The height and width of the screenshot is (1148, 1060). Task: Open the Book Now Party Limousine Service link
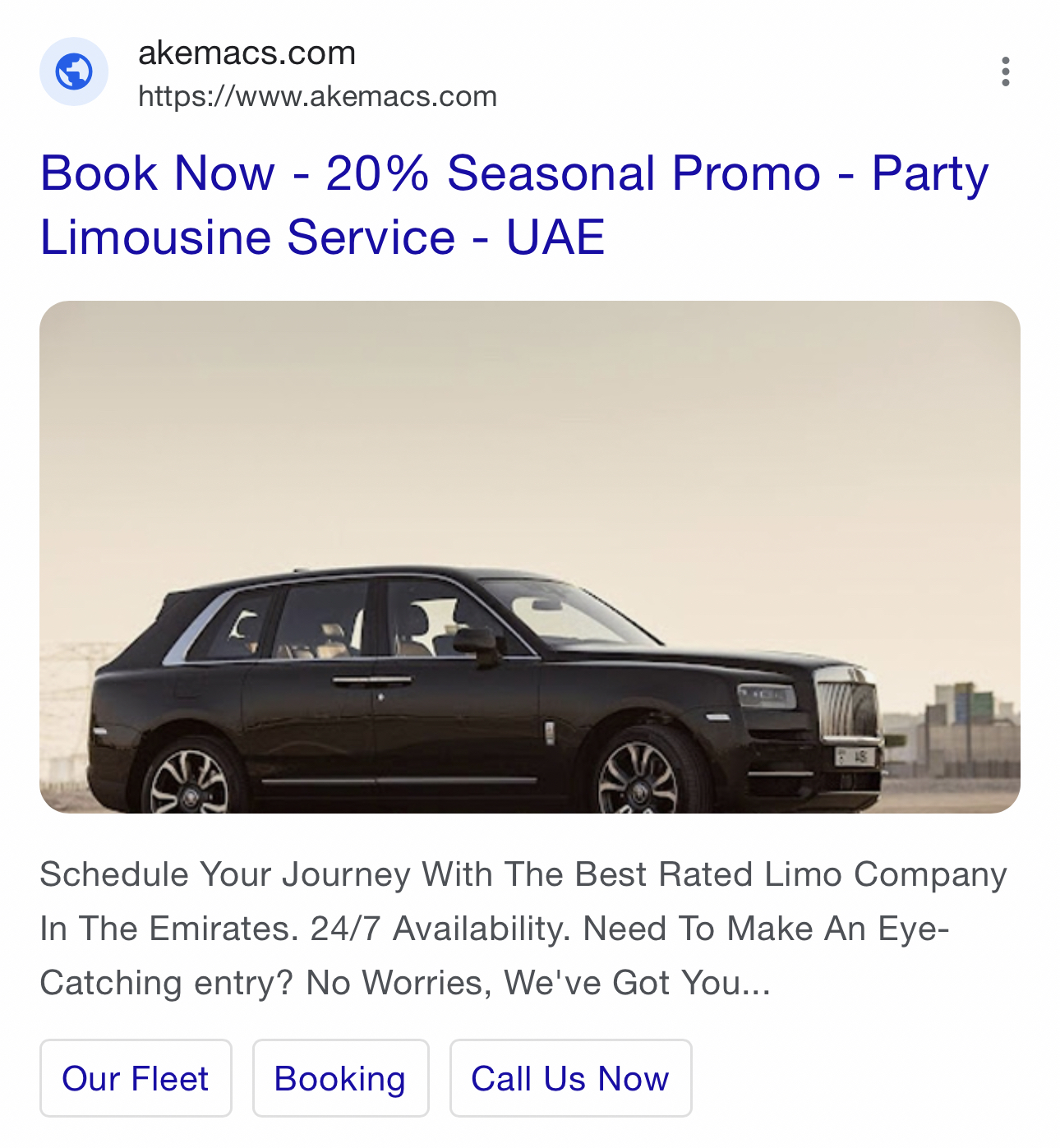514,205
